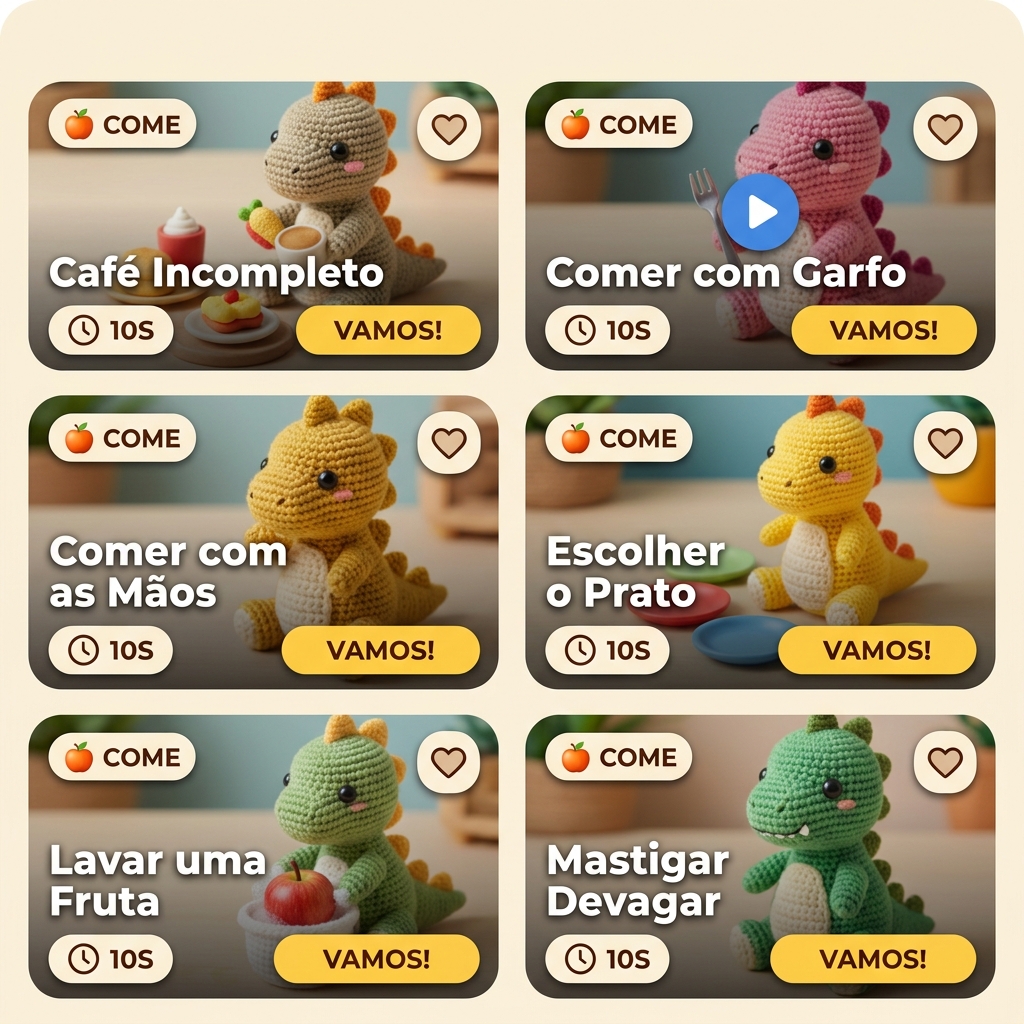Add Comer com as Mãos to favorites
1024x1024 pixels.
(x=448, y=443)
